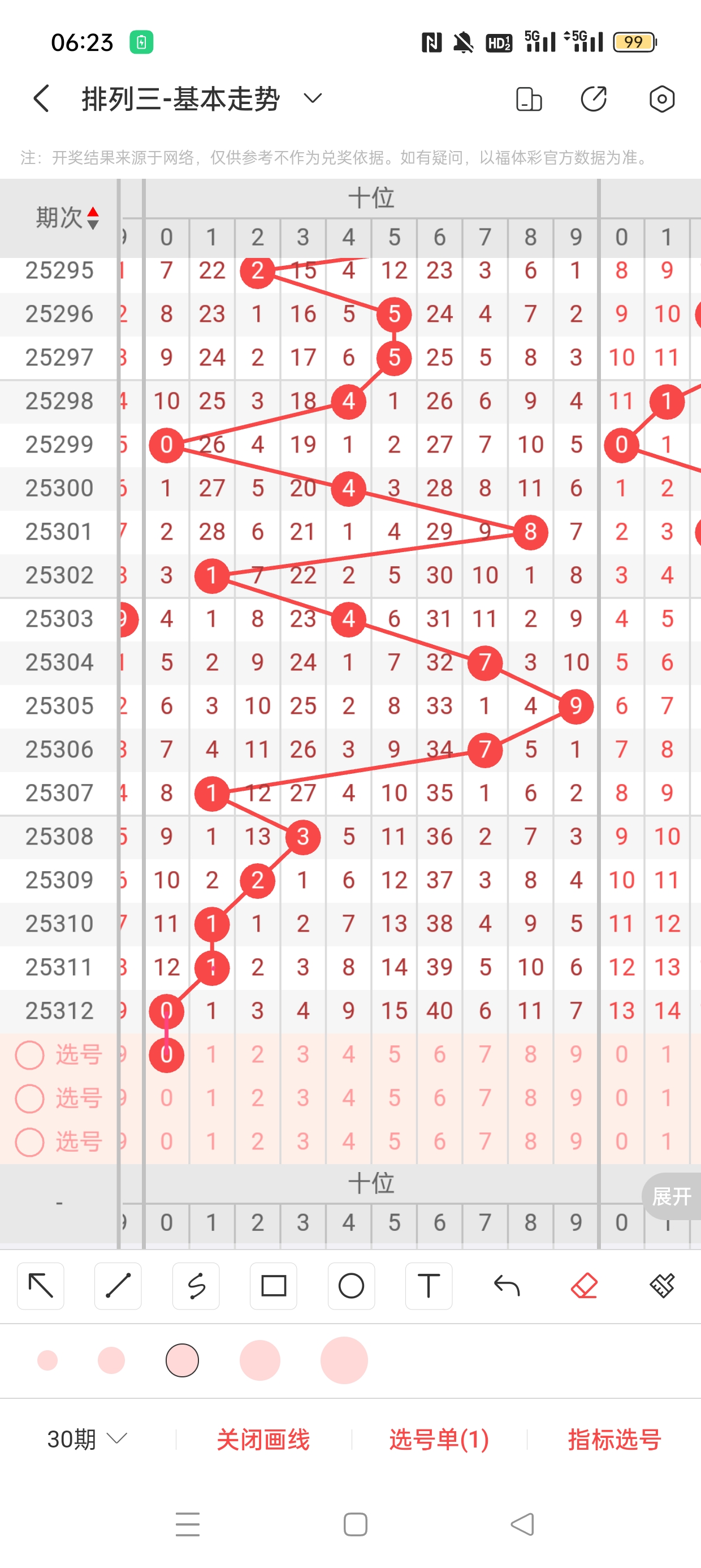
Task: Go back from the trend chart
Action: 41,98
